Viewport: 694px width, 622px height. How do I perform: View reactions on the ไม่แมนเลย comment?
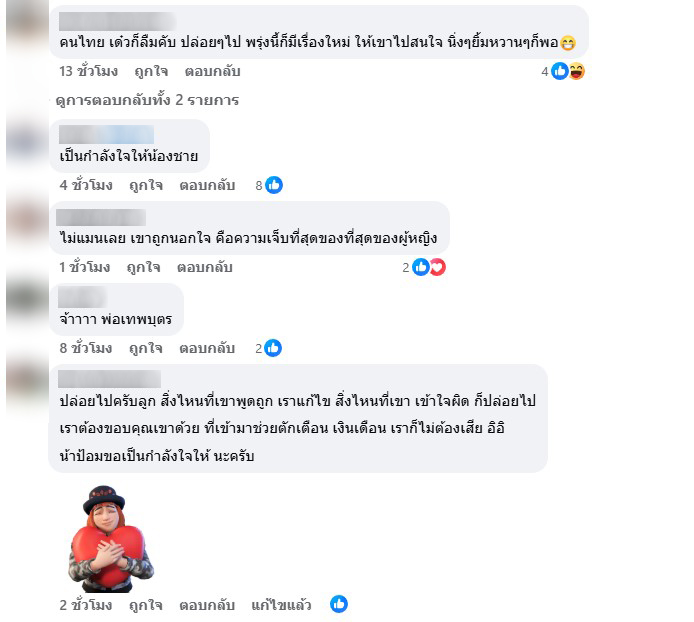[x=428, y=267]
